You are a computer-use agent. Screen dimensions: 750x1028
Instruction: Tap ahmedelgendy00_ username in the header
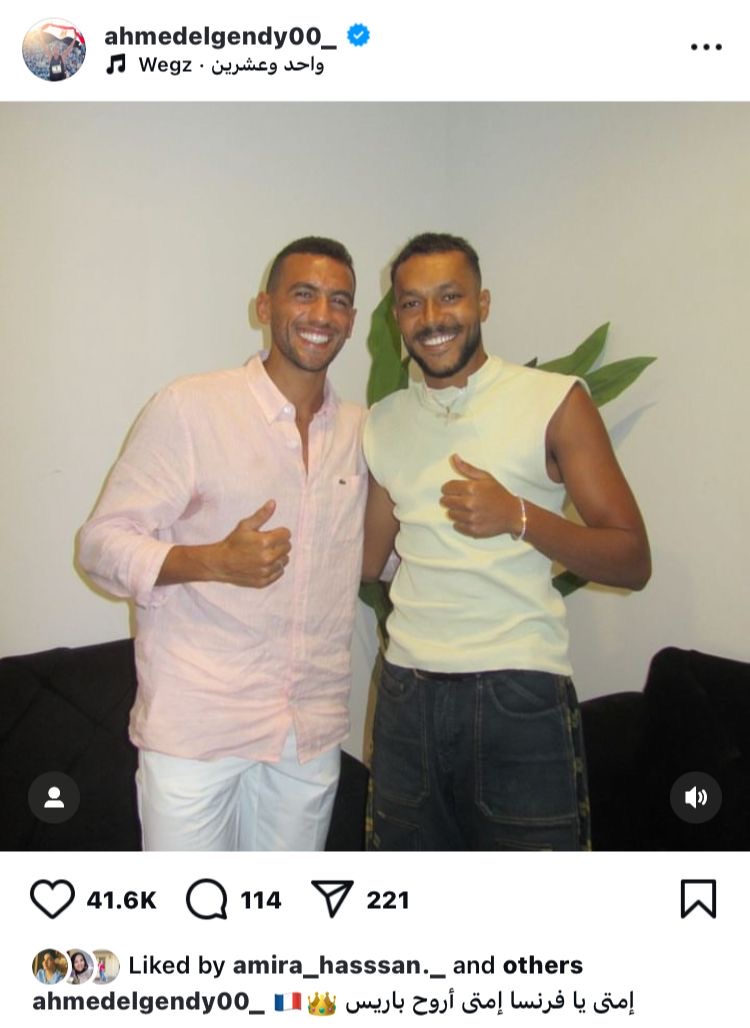pyautogui.click(x=220, y=36)
